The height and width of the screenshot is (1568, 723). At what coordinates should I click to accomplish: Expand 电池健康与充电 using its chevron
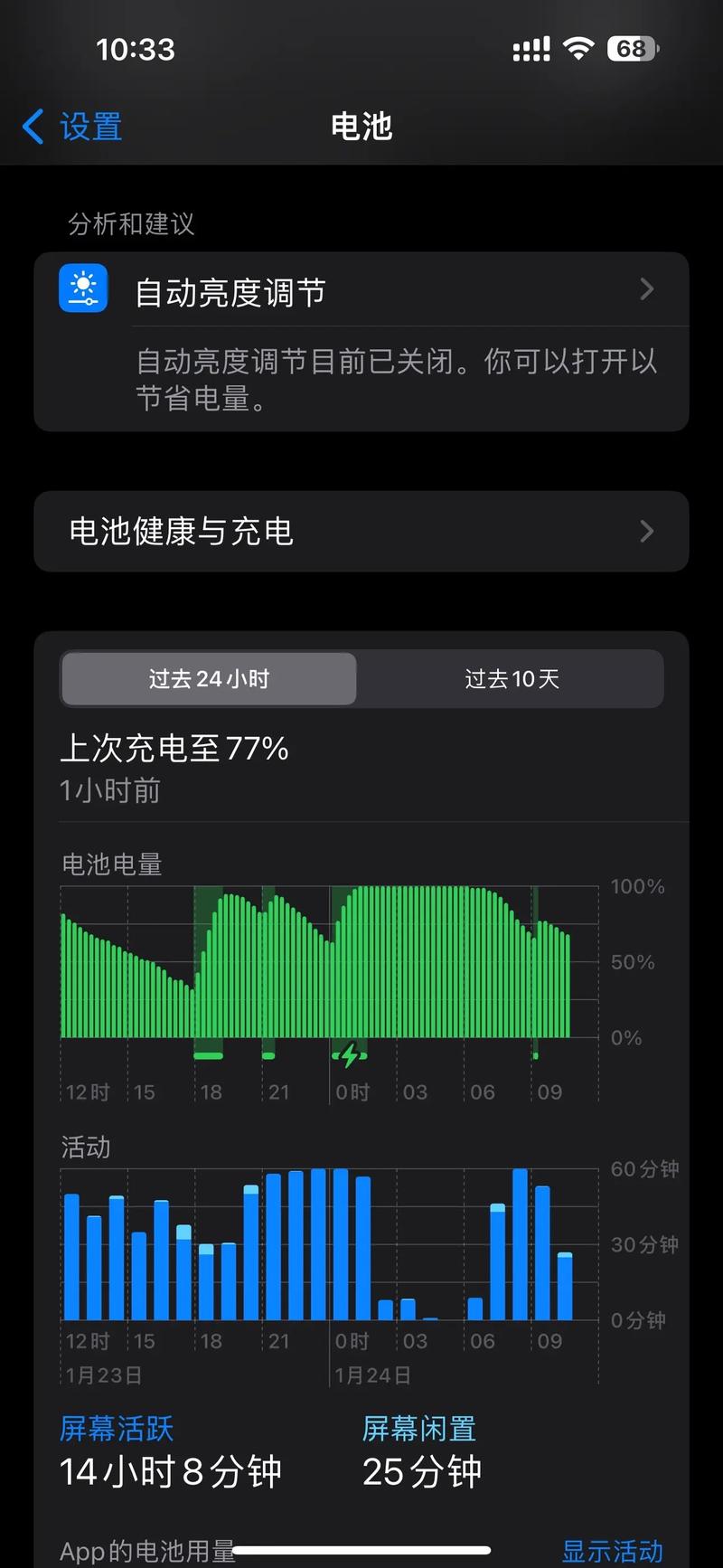pyautogui.click(x=645, y=533)
